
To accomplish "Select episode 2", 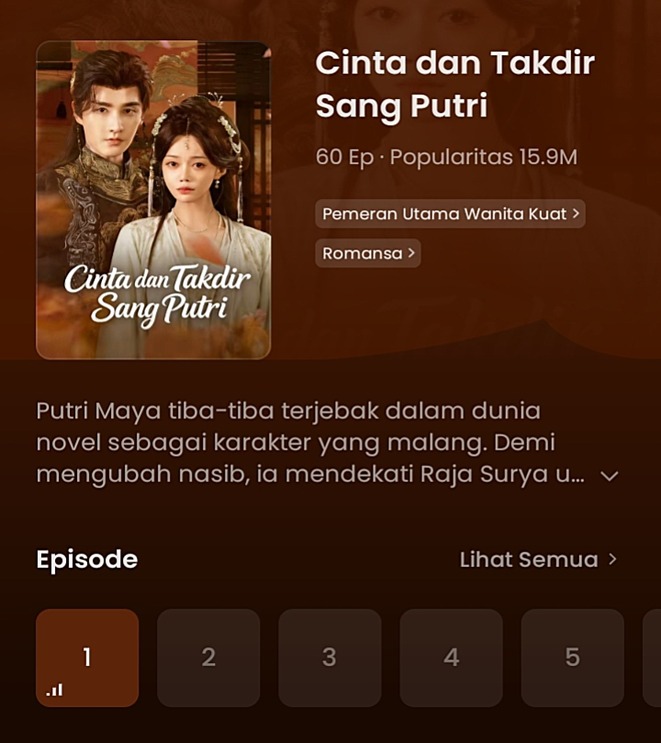I will pyautogui.click(x=208, y=657).
